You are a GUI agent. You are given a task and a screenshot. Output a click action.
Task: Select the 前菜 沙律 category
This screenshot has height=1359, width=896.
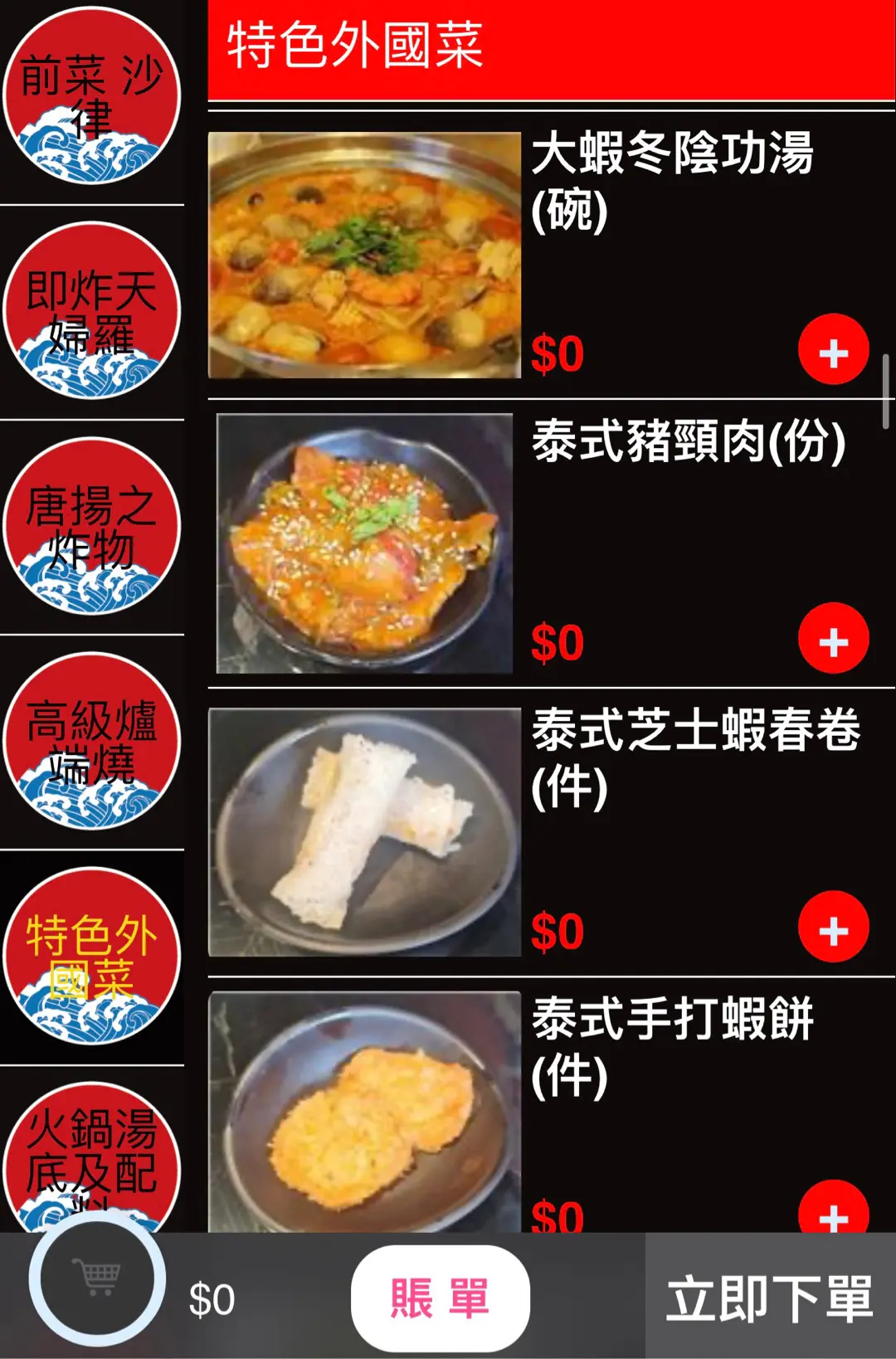(91, 95)
